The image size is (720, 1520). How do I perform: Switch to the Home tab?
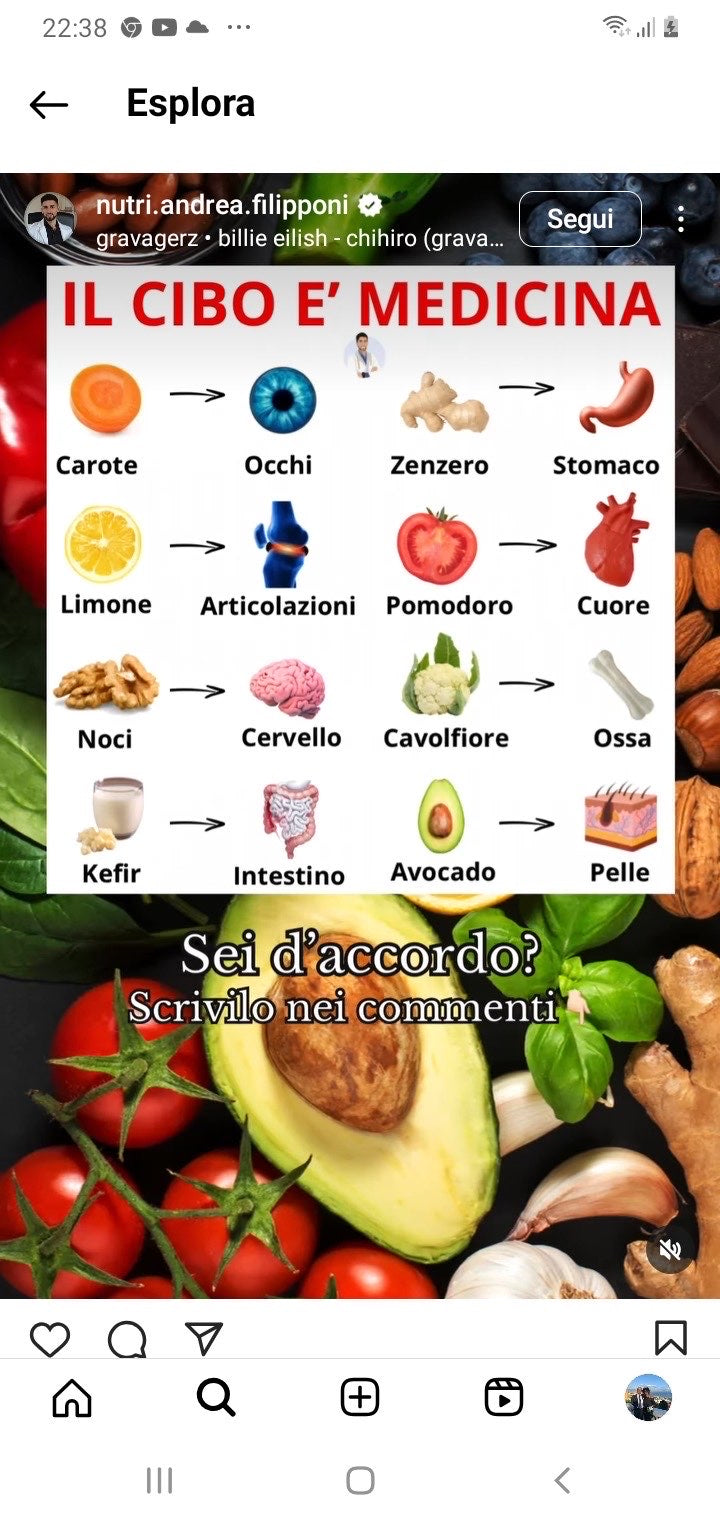click(72, 1397)
